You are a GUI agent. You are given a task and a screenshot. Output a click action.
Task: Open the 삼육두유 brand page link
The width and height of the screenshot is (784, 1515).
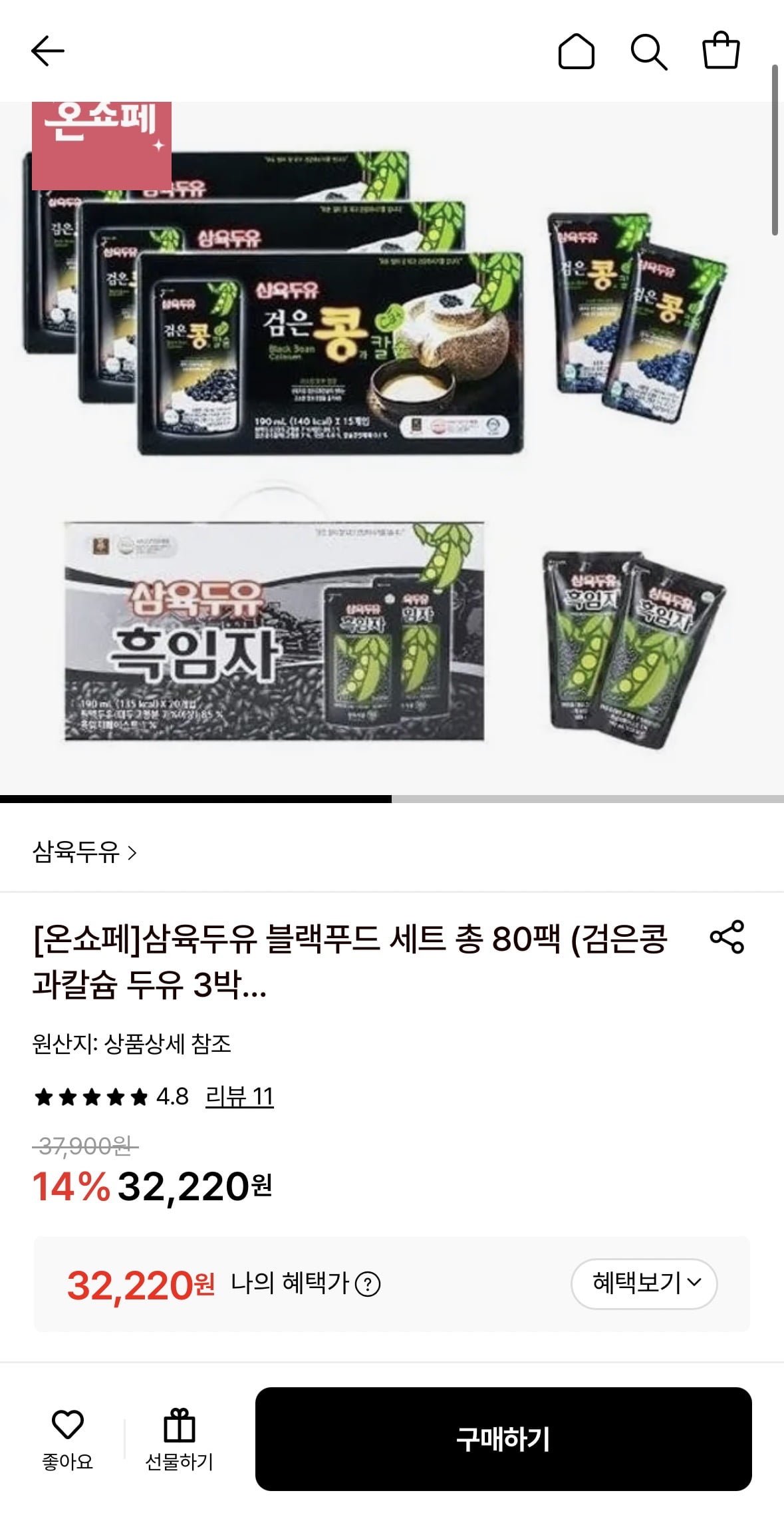tap(84, 852)
